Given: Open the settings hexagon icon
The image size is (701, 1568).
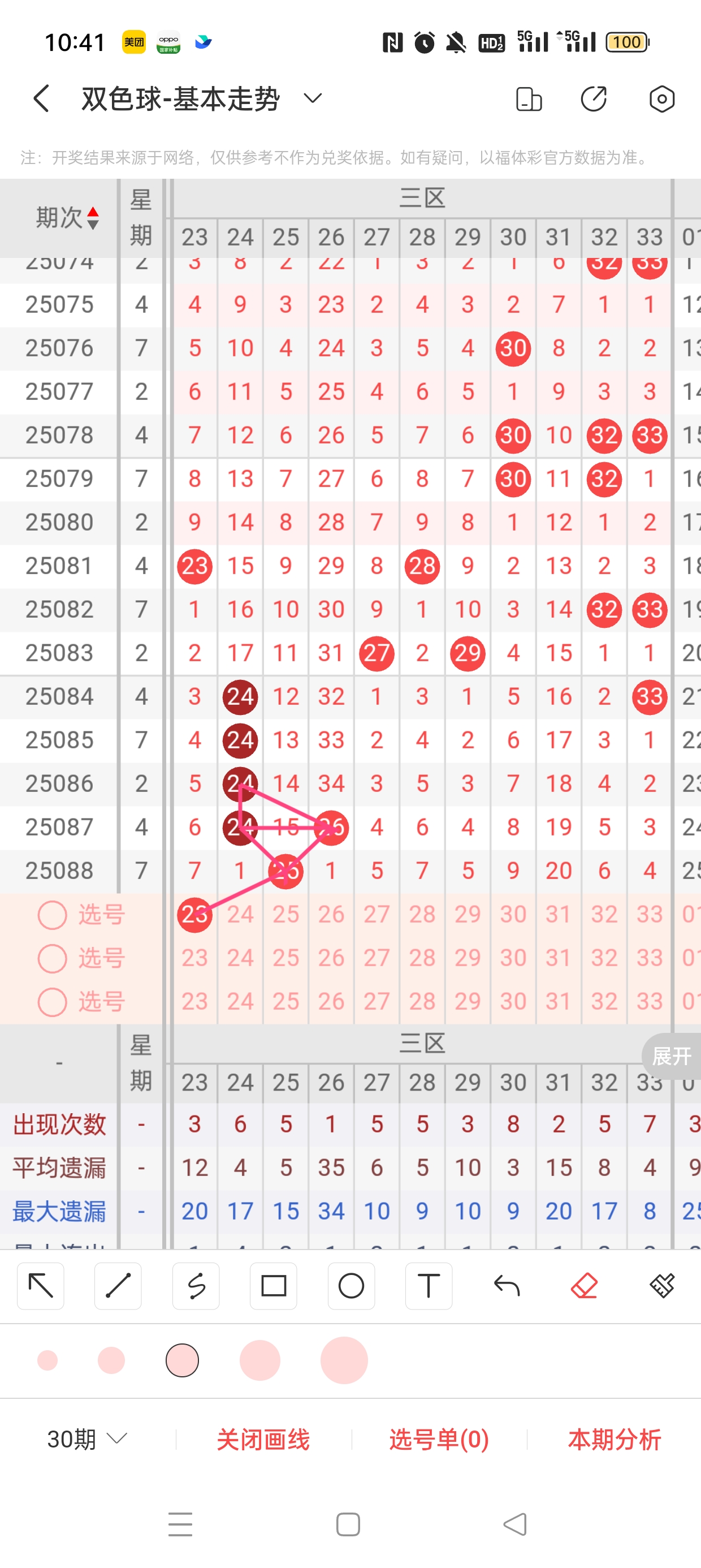Looking at the screenshot, I should coord(661,98).
